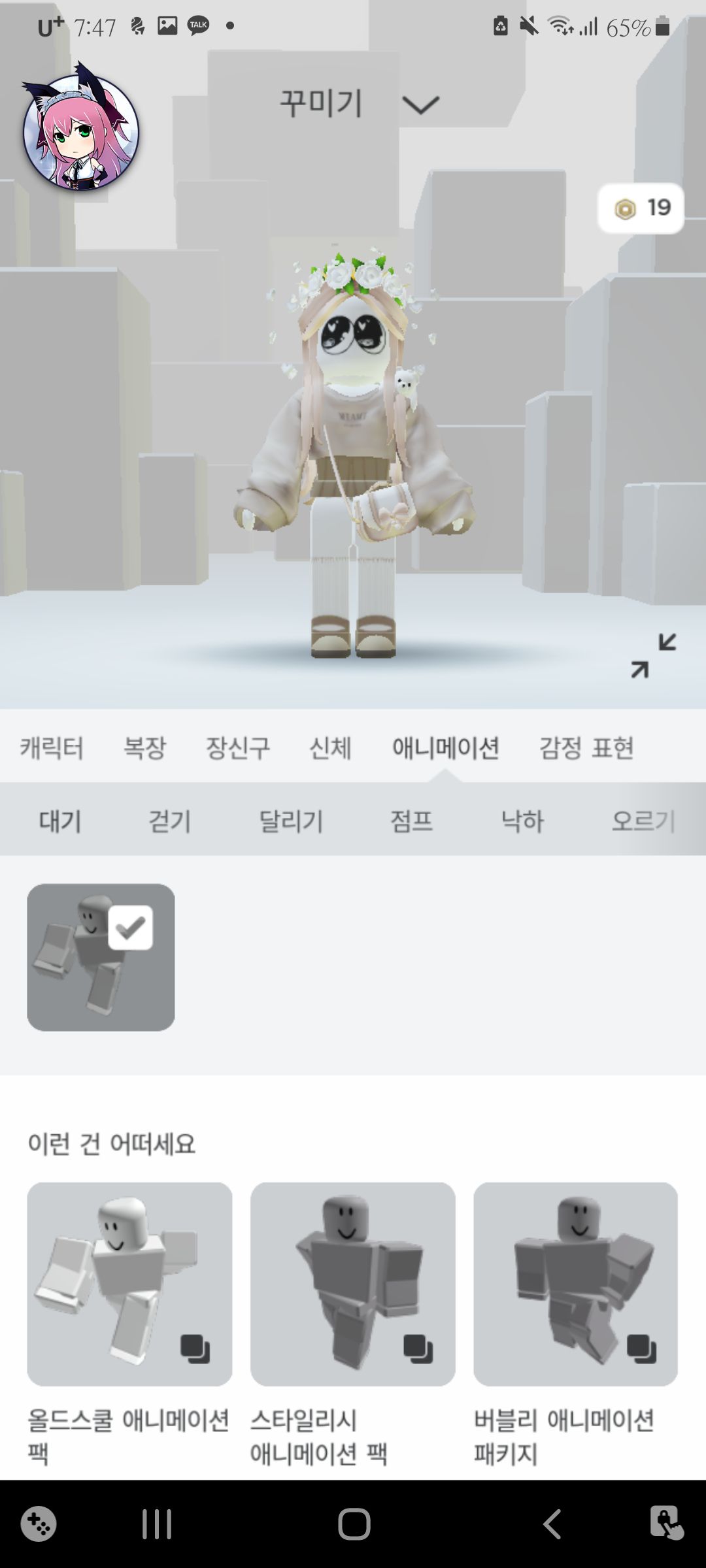
Task: Open 올드스쿨 애니메이션 팩 item
Action: tap(129, 1284)
